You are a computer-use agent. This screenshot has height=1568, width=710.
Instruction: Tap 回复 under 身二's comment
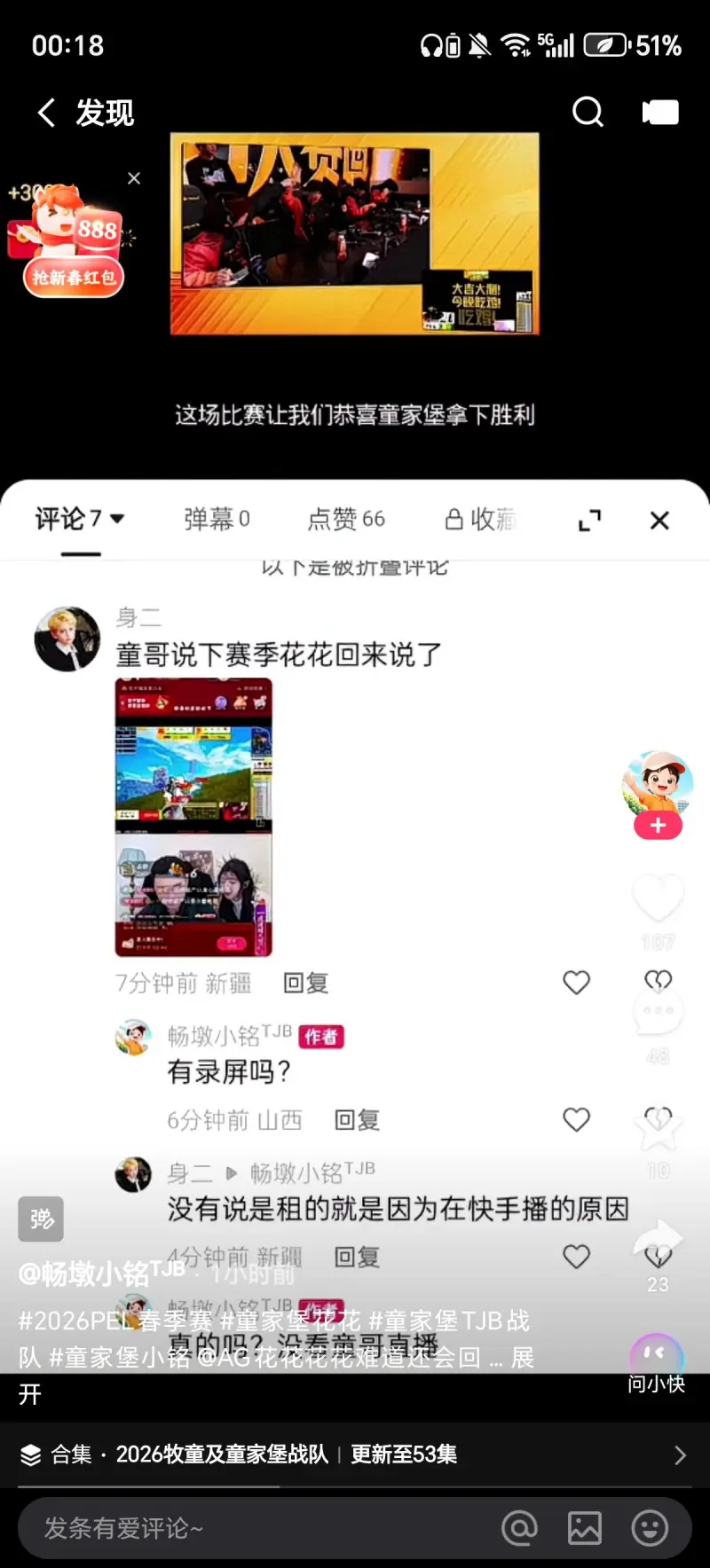click(x=305, y=982)
